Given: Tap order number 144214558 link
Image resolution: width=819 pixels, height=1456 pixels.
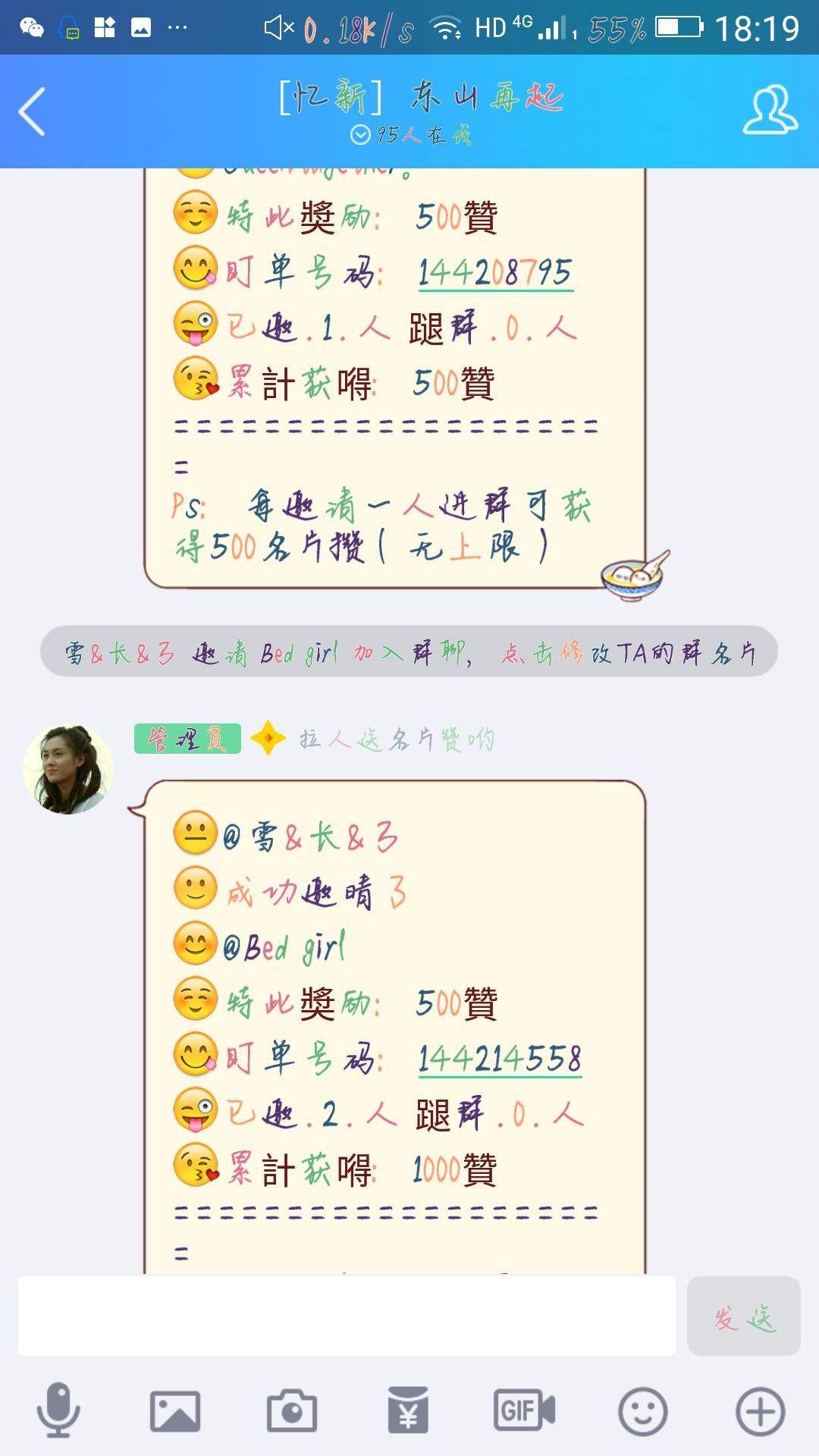Looking at the screenshot, I should tap(500, 1059).
